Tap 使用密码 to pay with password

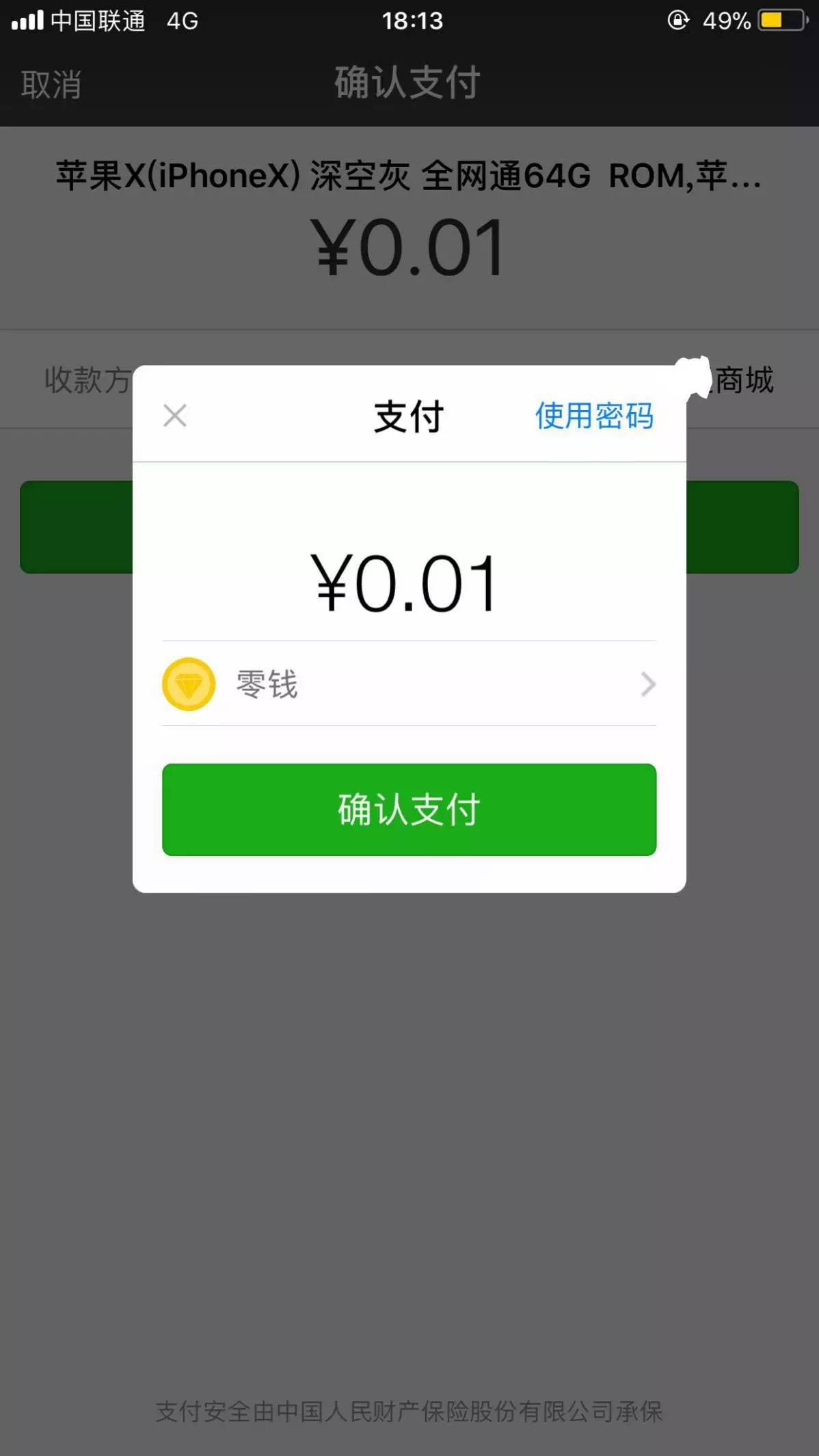(593, 416)
